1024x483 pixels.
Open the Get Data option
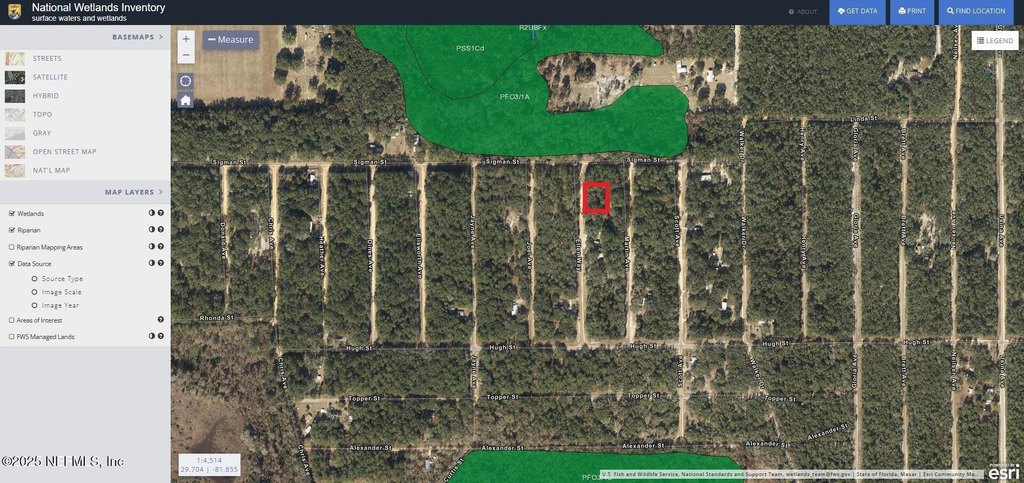coord(857,11)
